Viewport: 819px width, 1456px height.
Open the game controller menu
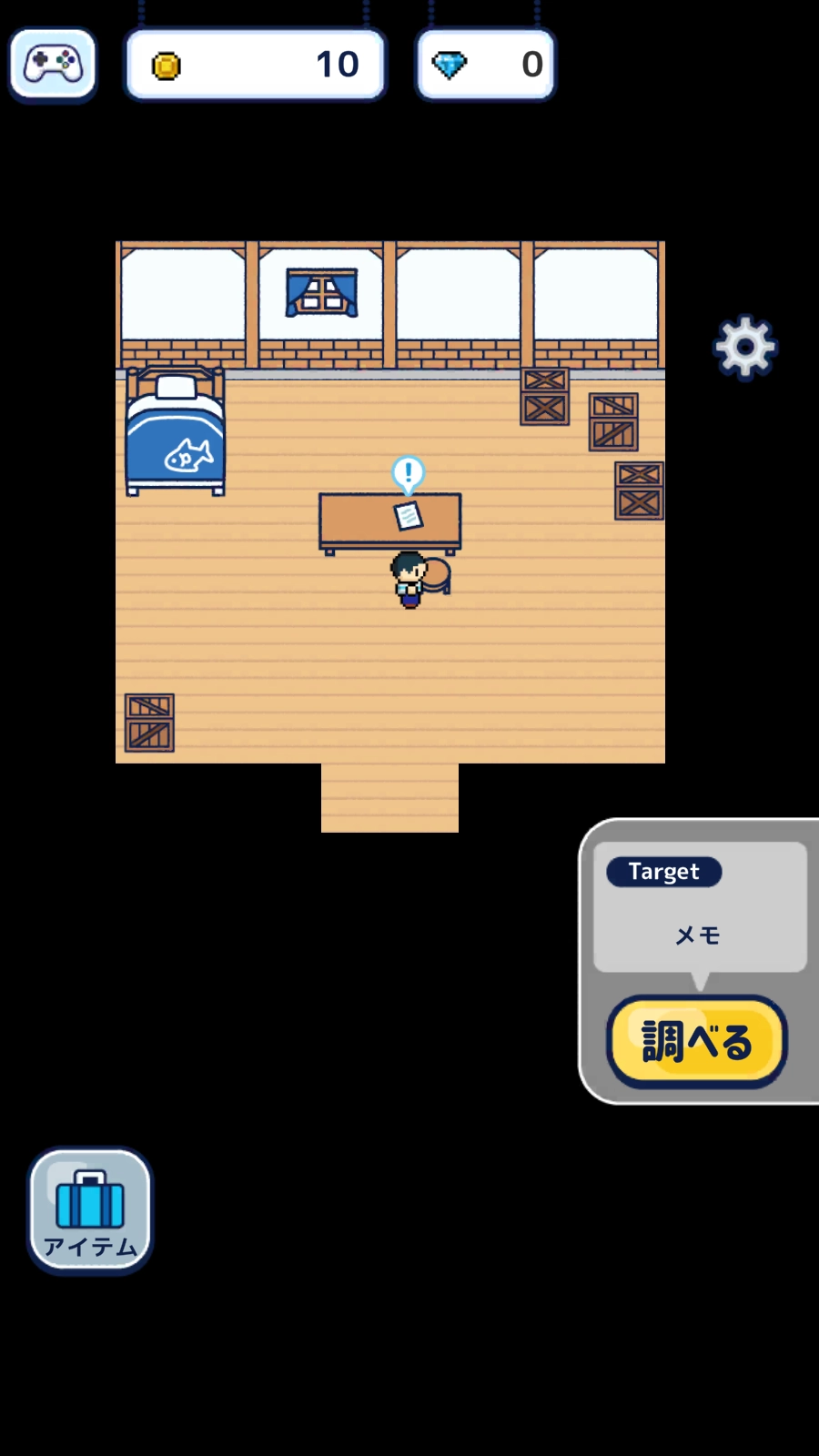pyautogui.click(x=53, y=64)
